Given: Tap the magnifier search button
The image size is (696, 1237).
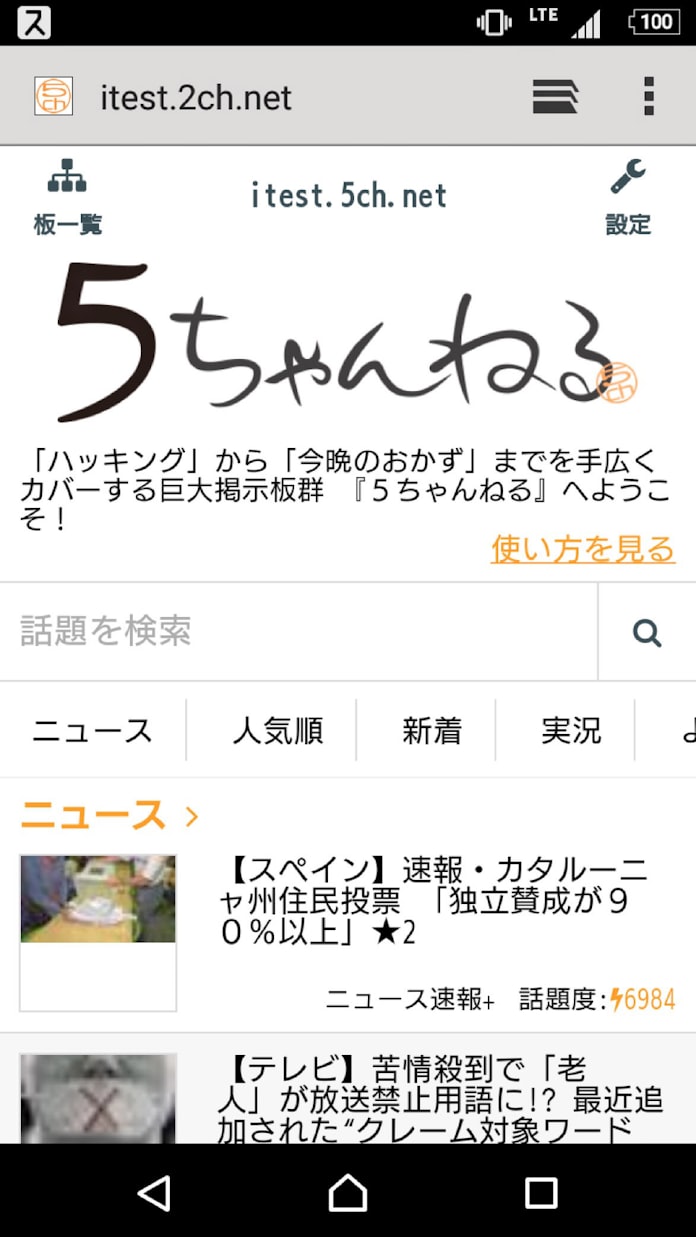Looking at the screenshot, I should (647, 632).
